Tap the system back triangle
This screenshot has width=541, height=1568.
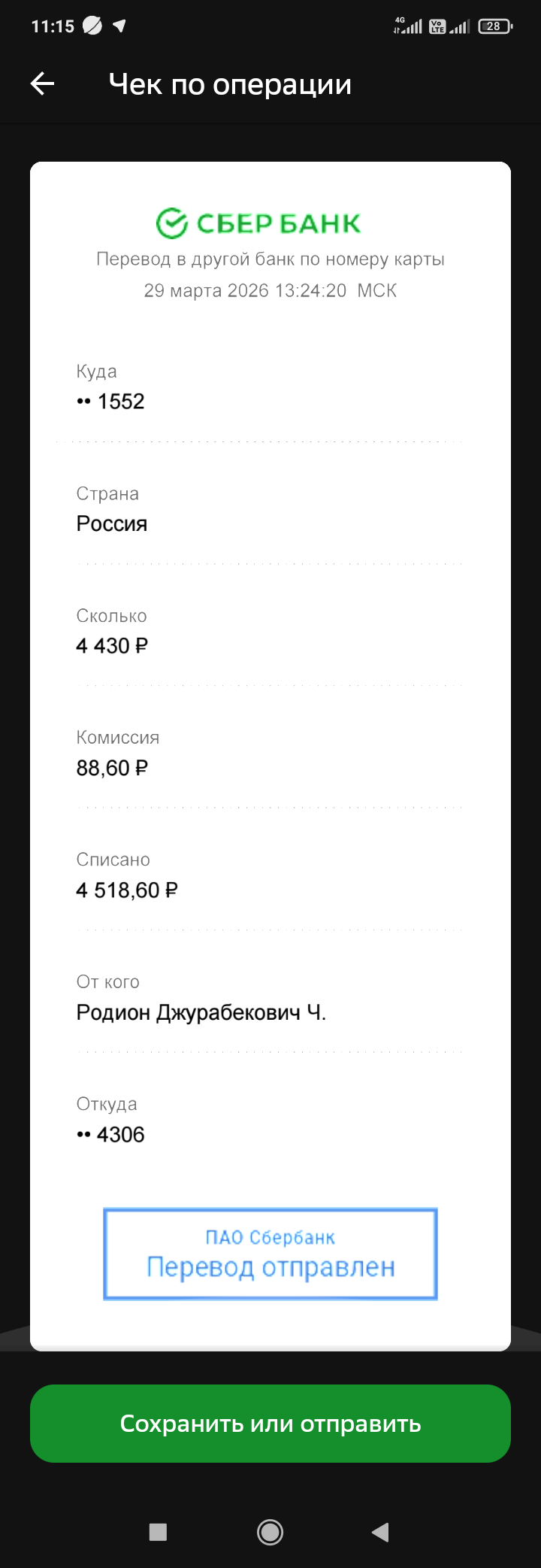coord(381,1532)
